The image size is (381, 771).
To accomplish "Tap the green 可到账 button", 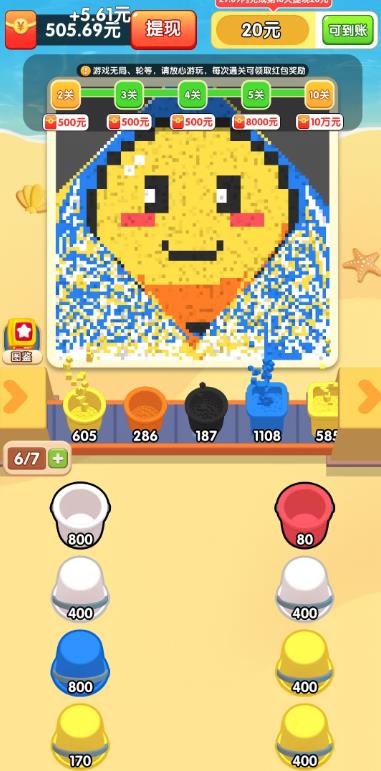I will click(x=348, y=30).
